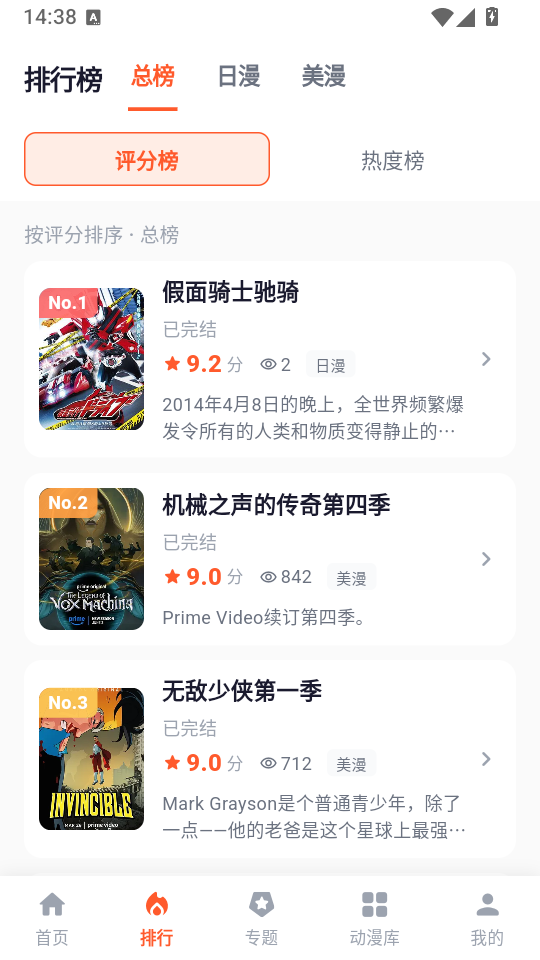
Task: Go to the 首页 tab
Action: (52, 918)
